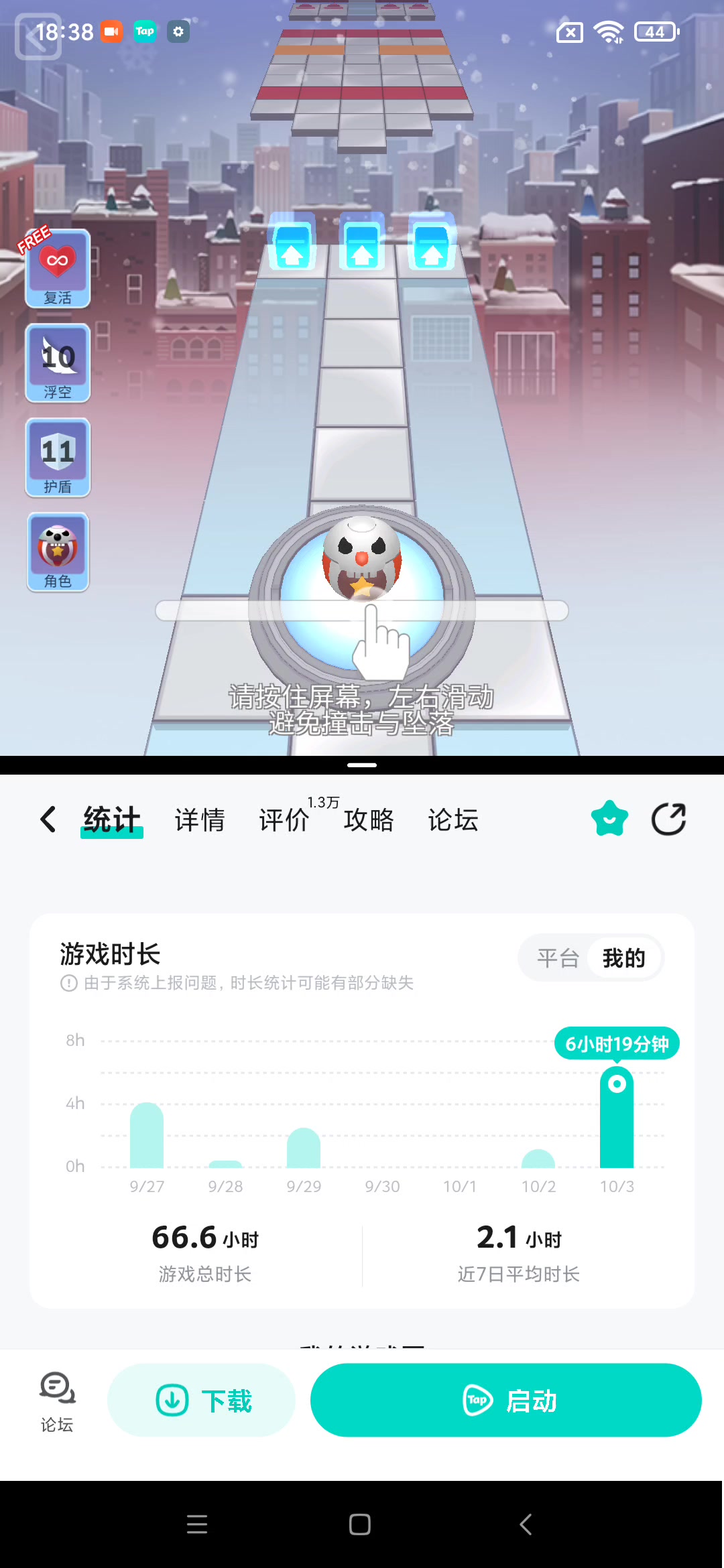Open 论坛 from the bottom bar
The width and height of the screenshot is (724, 1568).
point(57,1400)
